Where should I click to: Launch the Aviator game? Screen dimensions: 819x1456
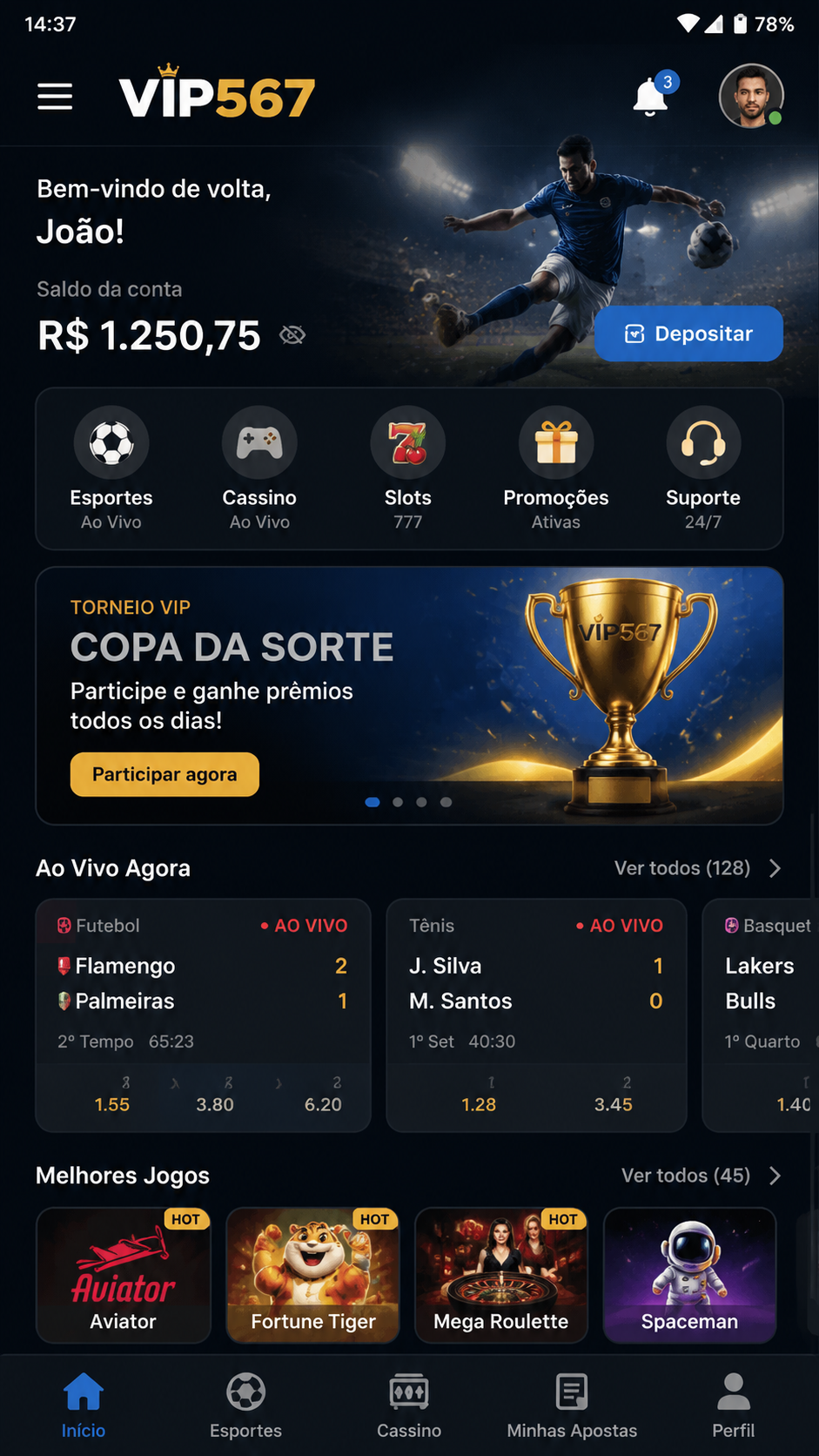tap(124, 1275)
